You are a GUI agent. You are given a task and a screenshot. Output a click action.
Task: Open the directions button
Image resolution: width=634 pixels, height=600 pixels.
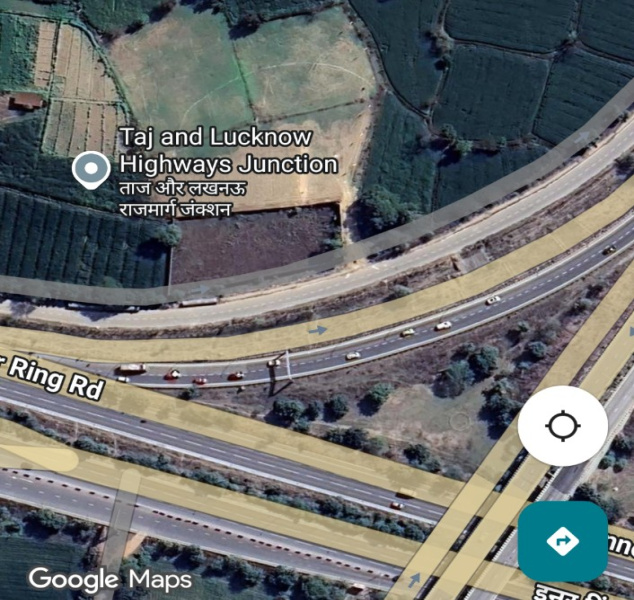[562, 541]
